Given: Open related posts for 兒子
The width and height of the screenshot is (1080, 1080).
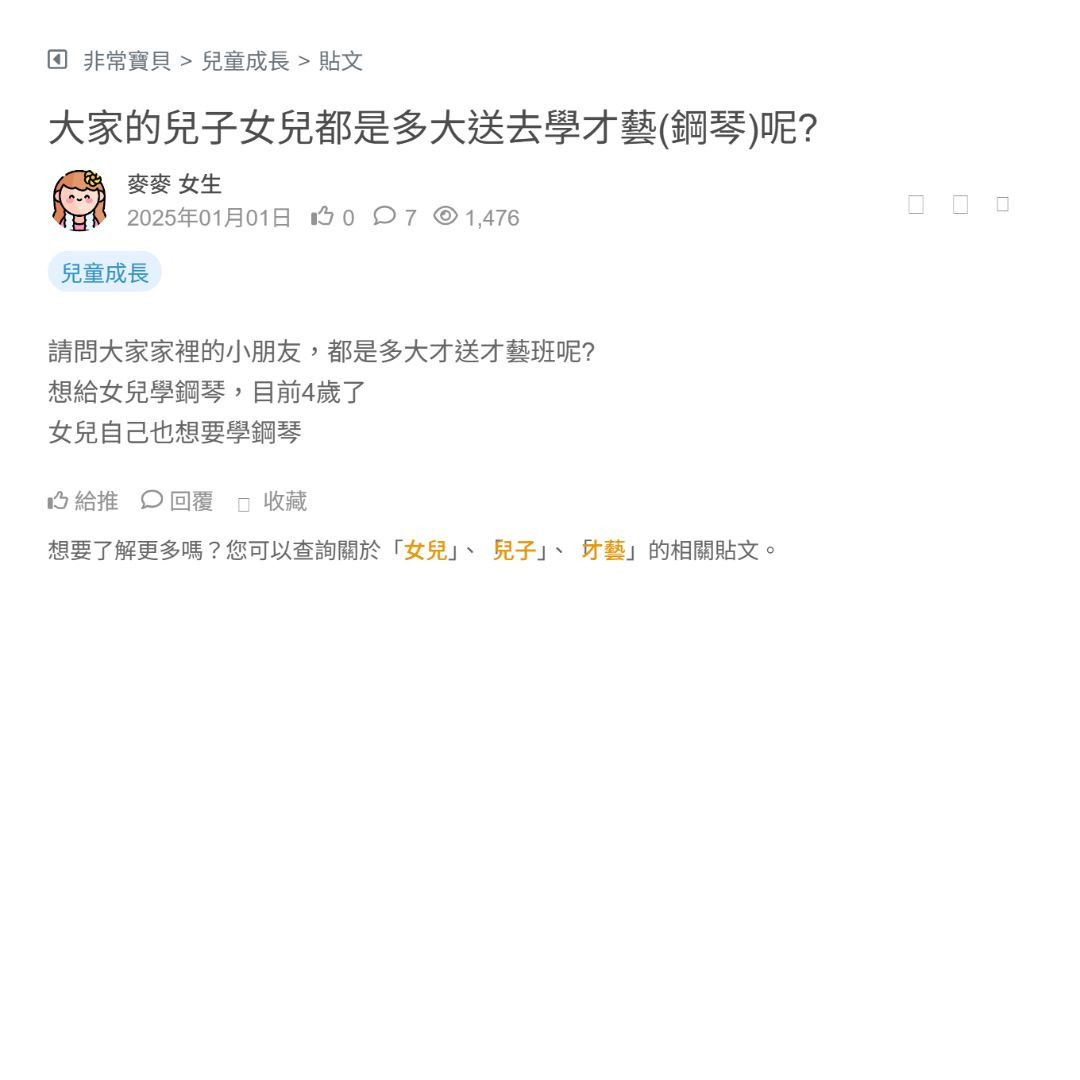Looking at the screenshot, I should coord(514,550).
